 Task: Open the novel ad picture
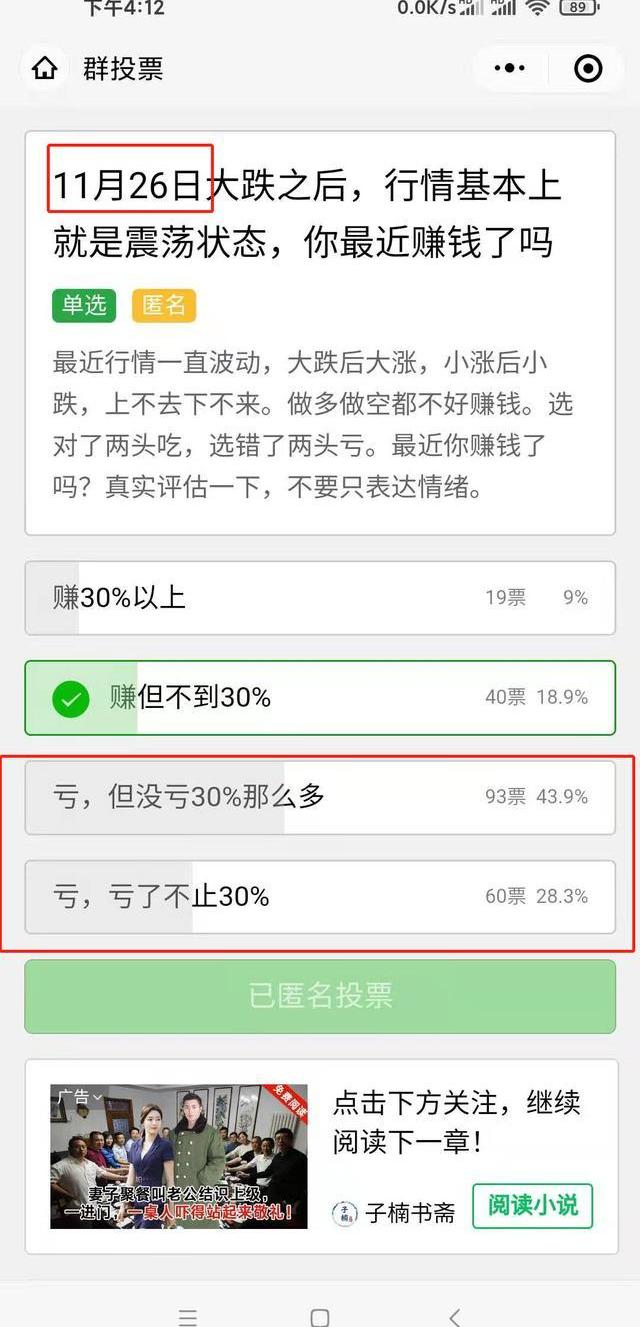pos(179,1156)
